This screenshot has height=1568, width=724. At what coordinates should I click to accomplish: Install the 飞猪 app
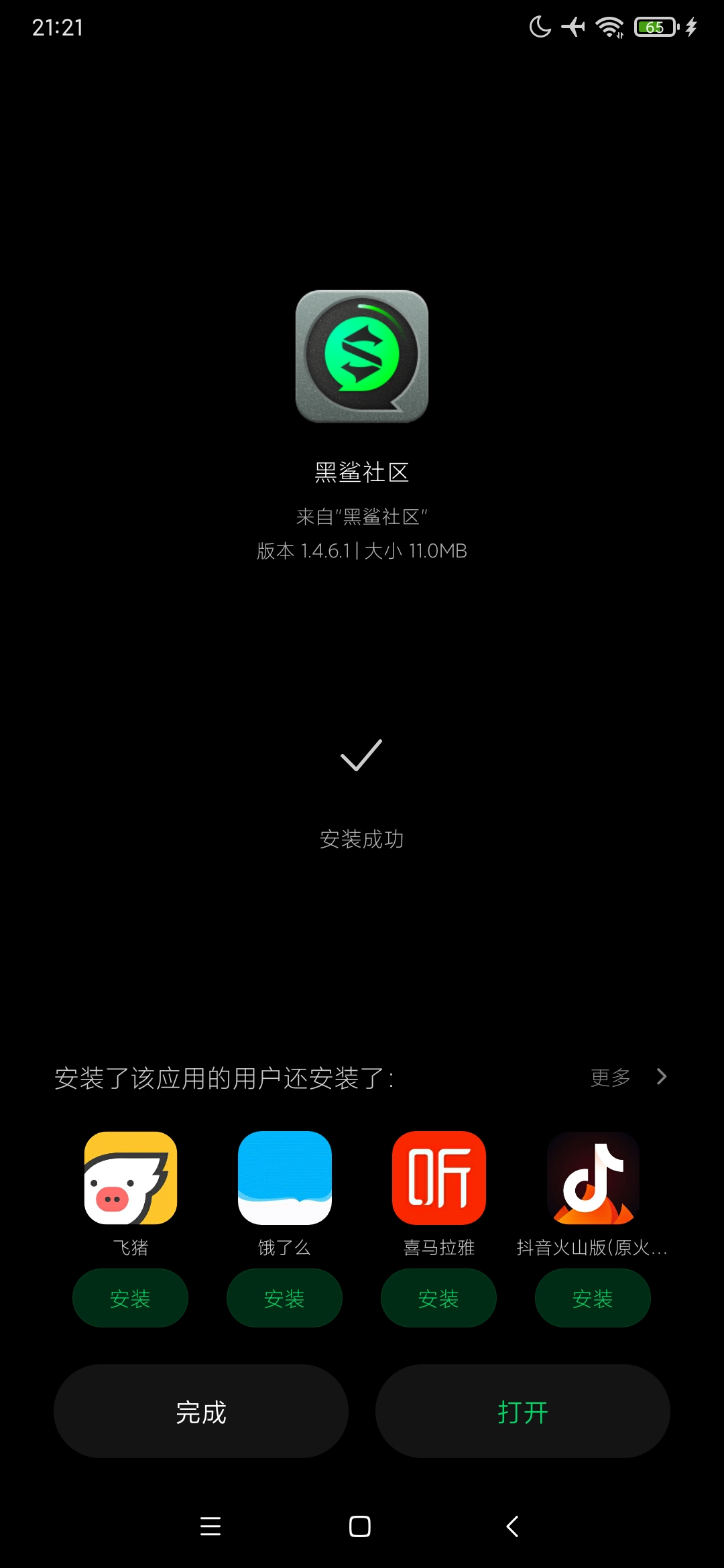pos(130,1299)
